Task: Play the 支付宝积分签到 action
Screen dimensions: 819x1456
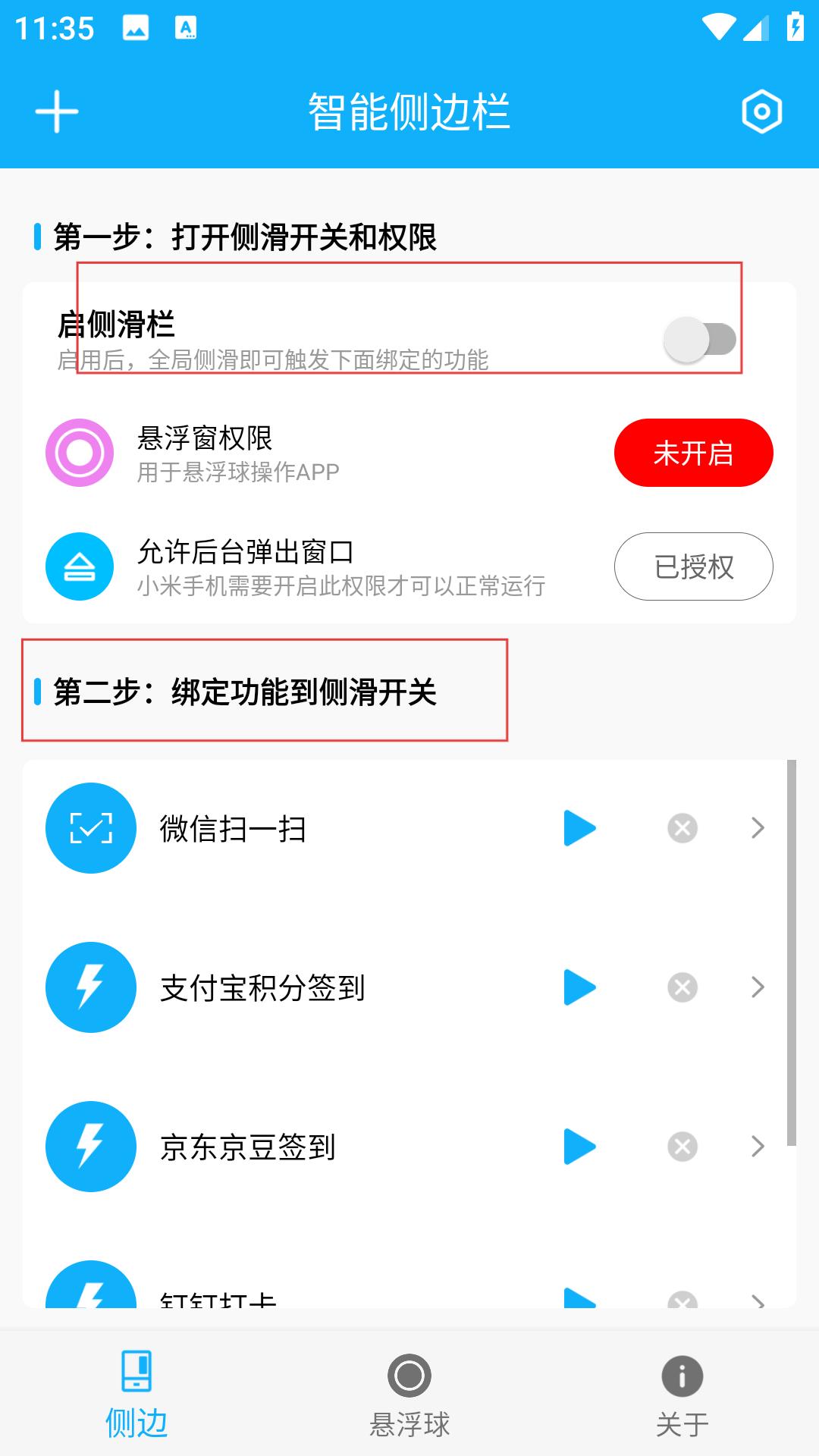Action: [579, 987]
